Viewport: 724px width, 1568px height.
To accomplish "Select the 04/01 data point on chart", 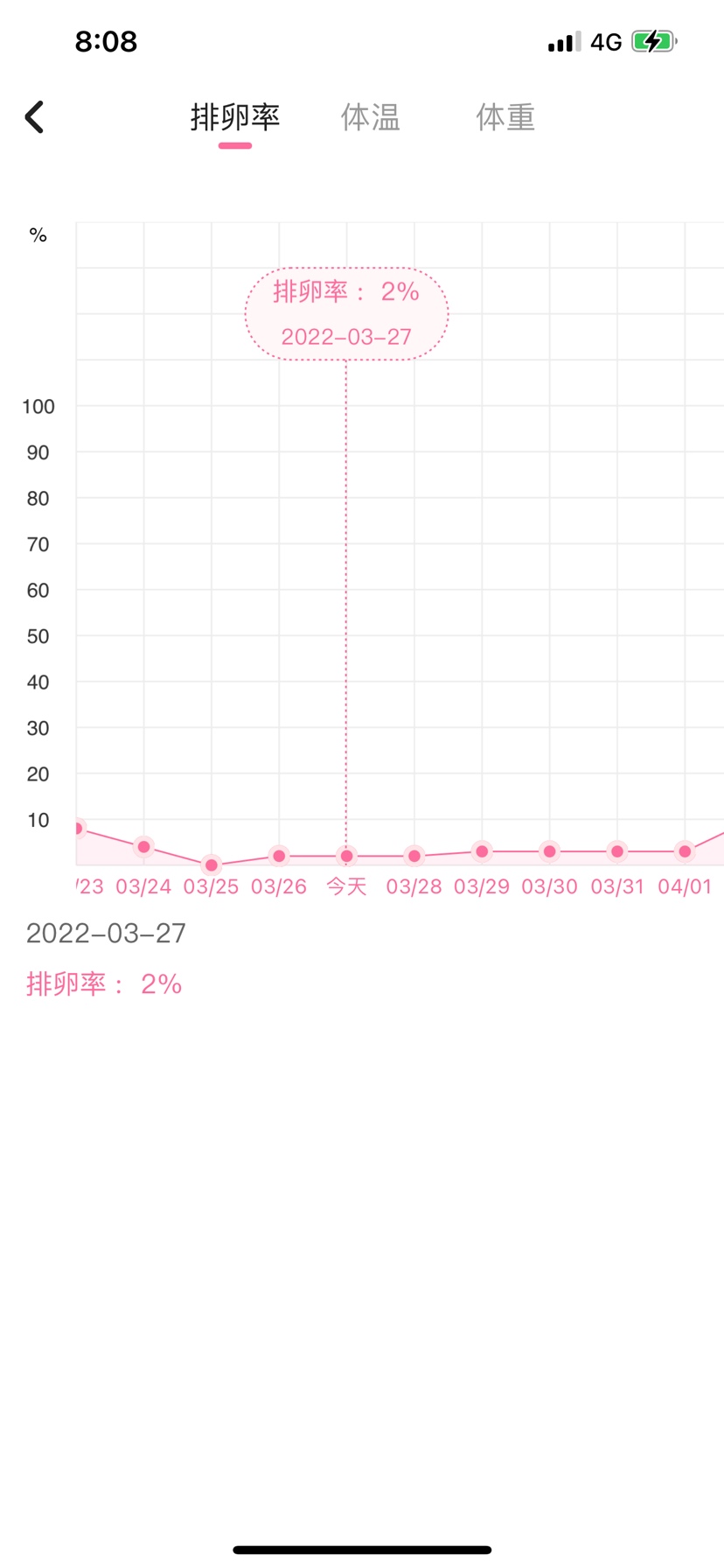I will pos(686,851).
